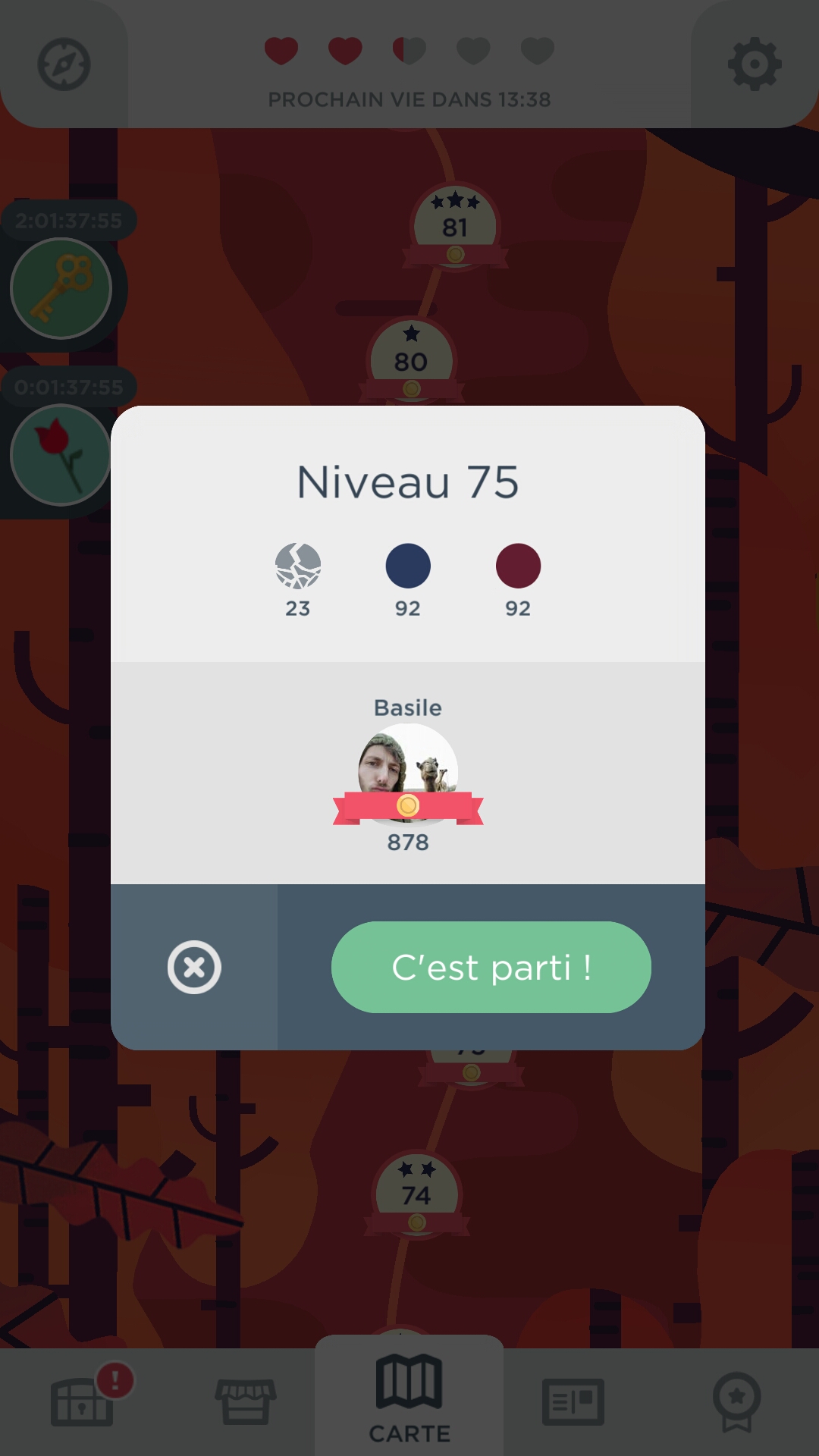
Task: Open the red rose event
Action: tap(61, 455)
